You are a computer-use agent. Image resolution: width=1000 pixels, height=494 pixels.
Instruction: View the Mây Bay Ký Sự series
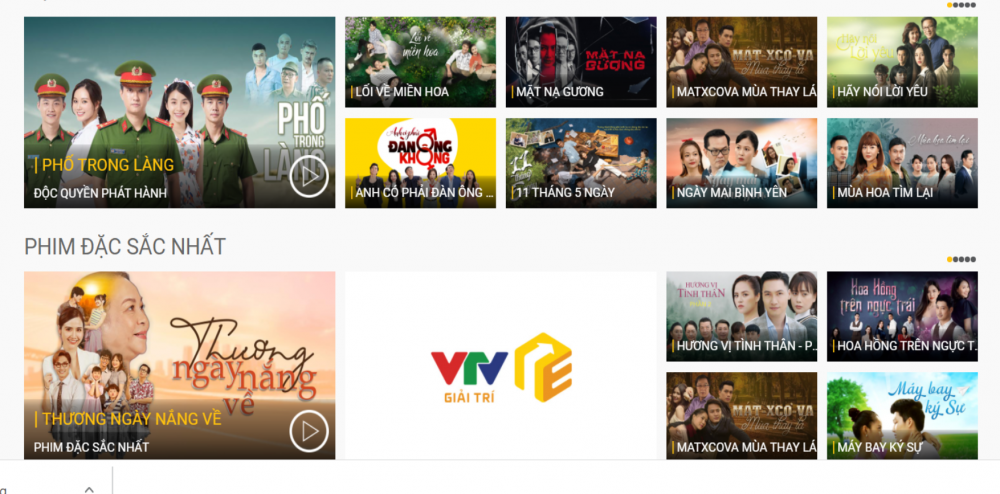tap(902, 417)
